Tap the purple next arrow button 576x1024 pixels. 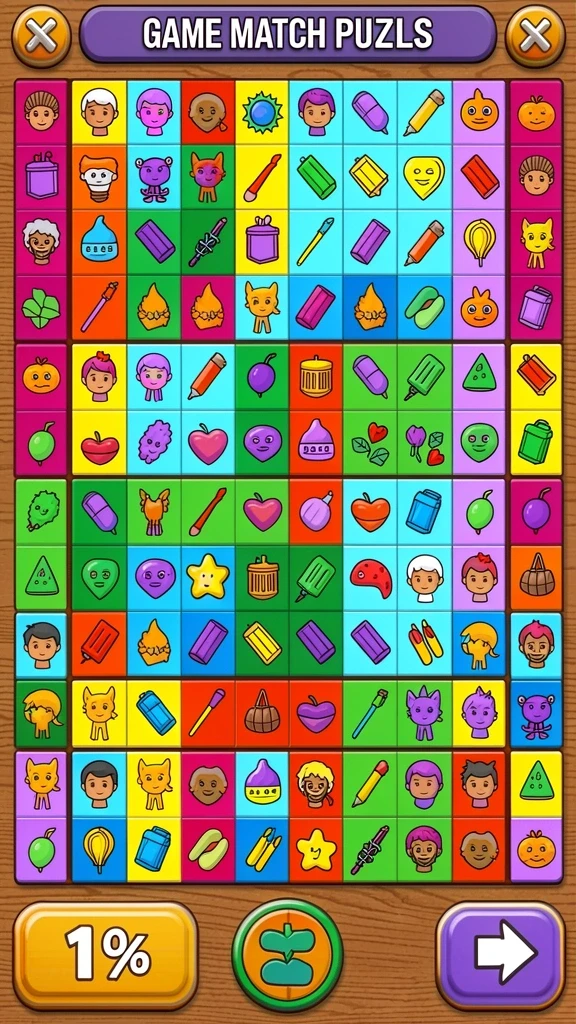501,955
